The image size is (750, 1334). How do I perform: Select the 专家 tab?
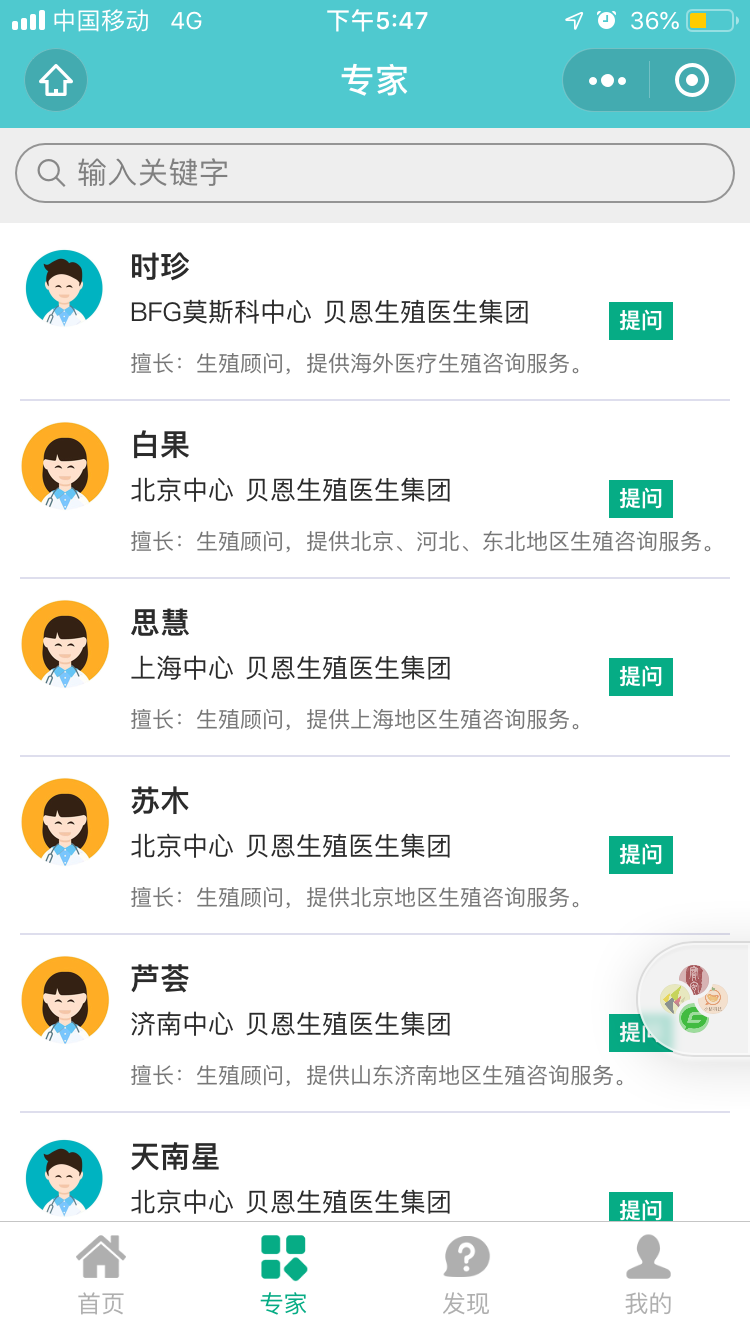click(x=283, y=1276)
